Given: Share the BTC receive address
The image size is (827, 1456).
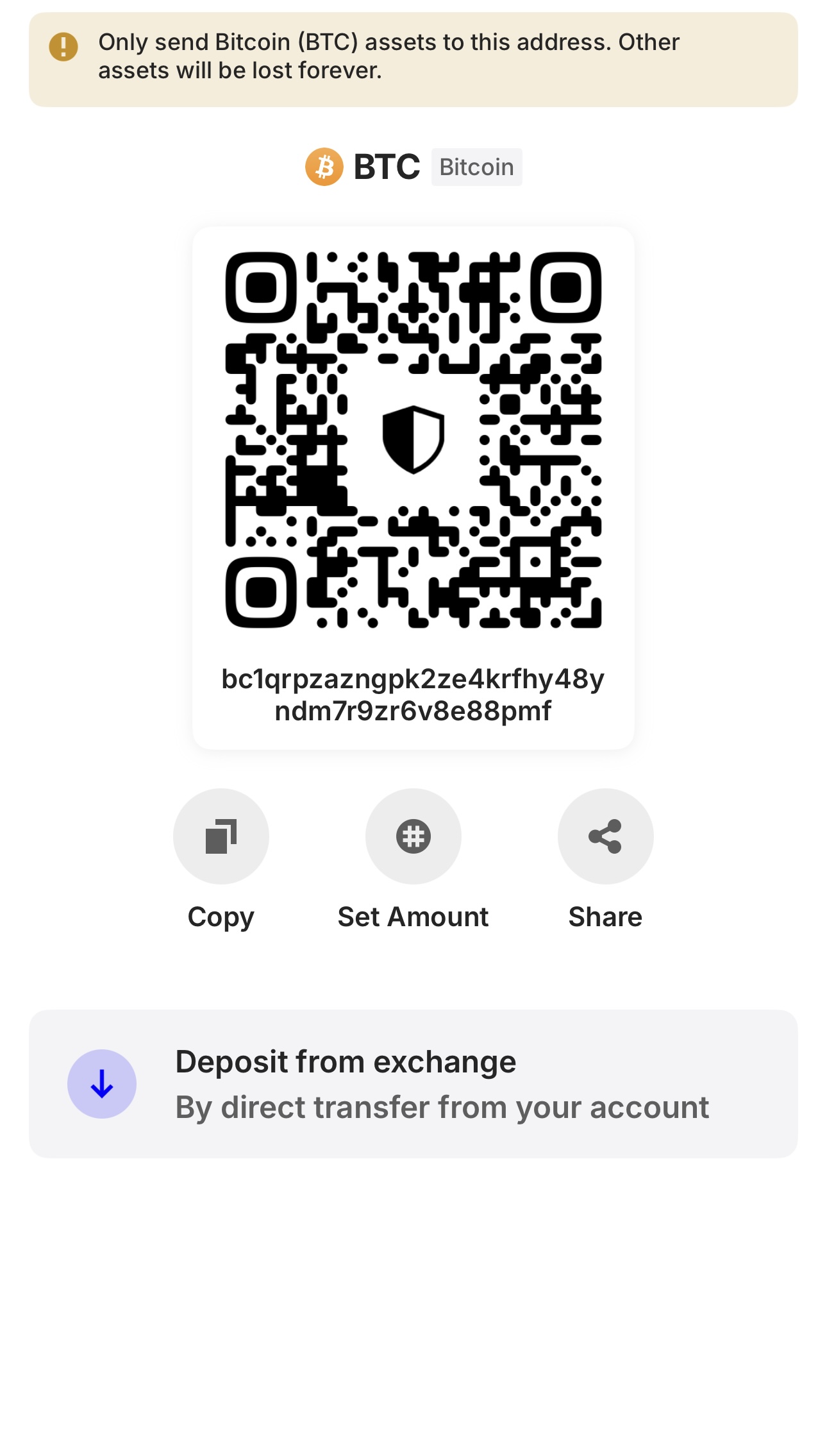Looking at the screenshot, I should (x=605, y=836).
